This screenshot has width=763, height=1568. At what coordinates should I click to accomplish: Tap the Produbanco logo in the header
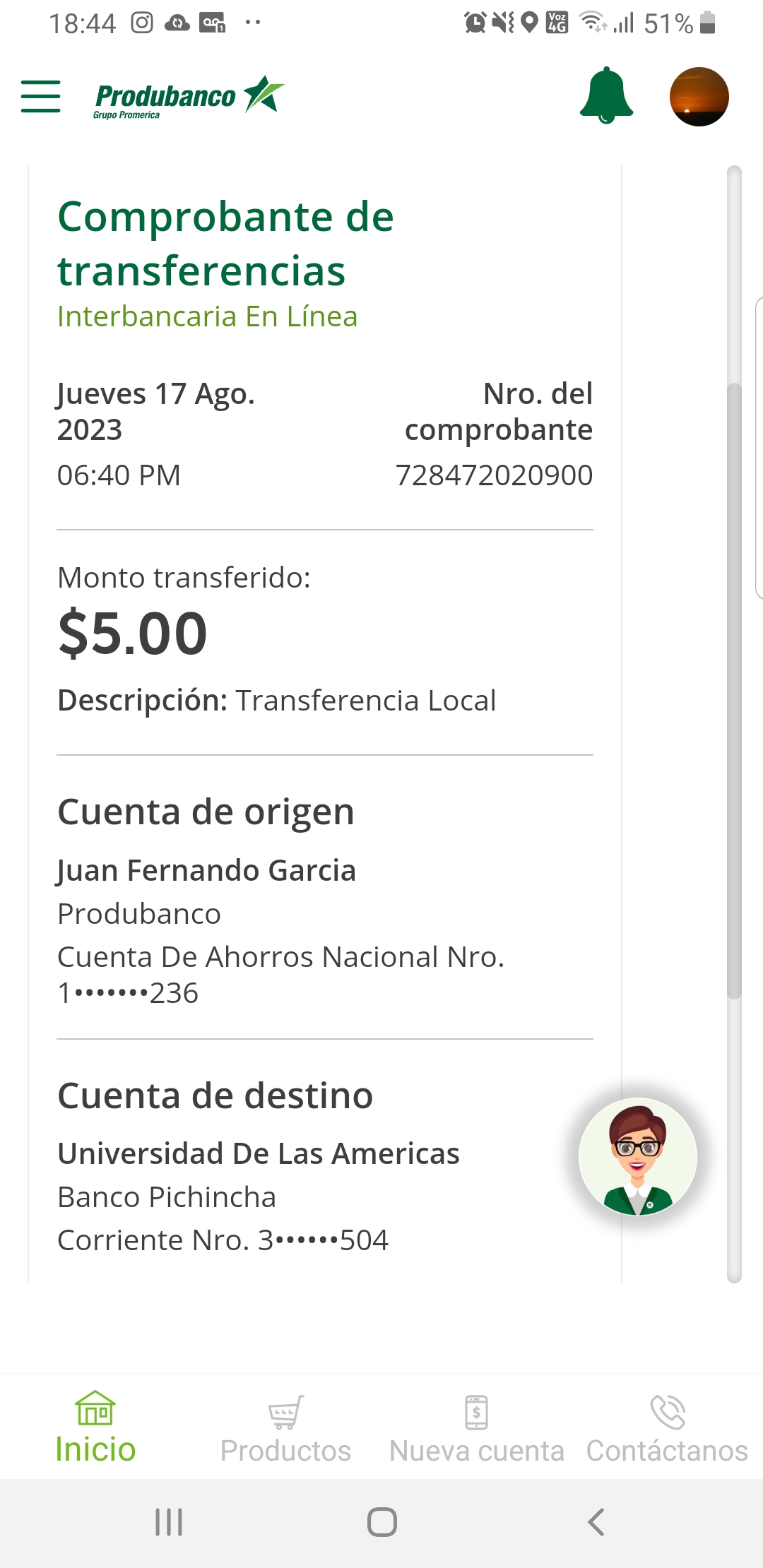[189, 97]
